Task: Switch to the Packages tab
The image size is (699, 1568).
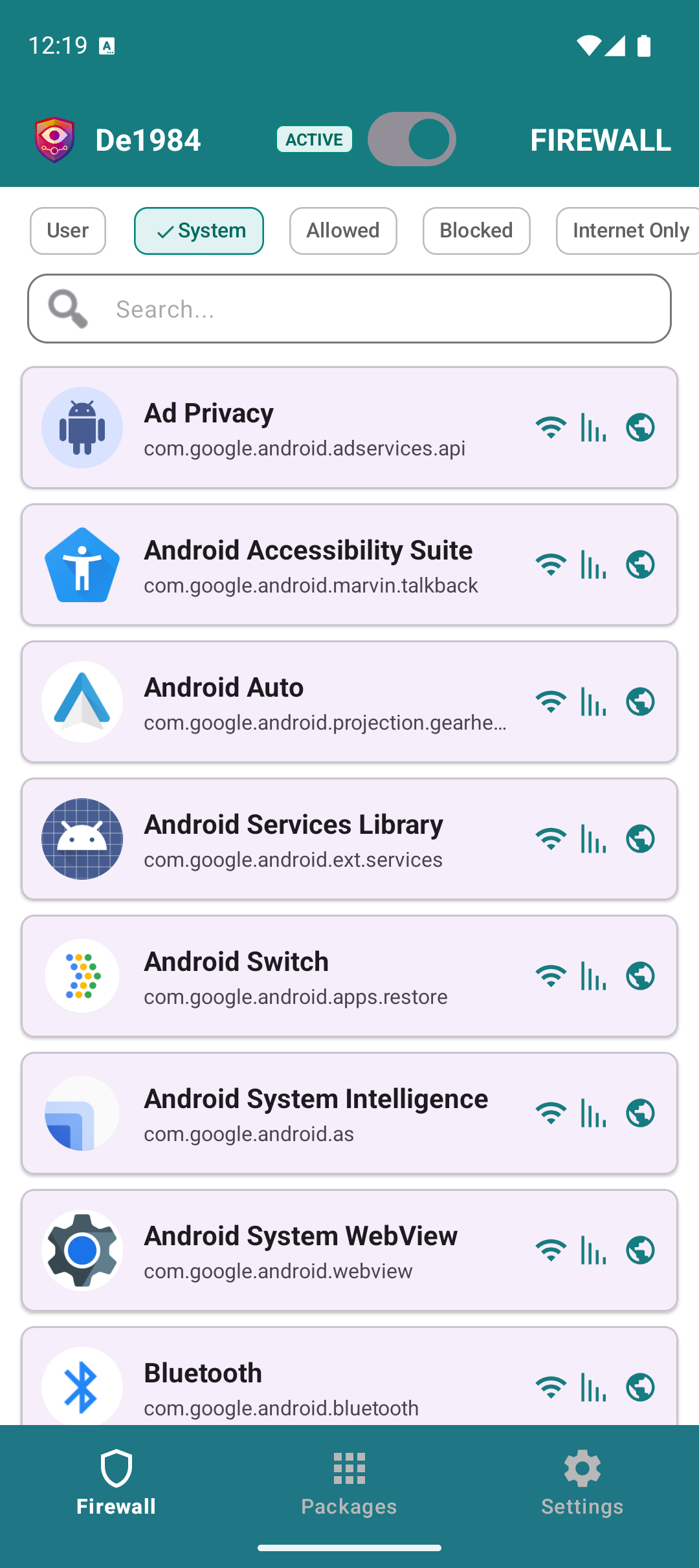Action: (x=349, y=1483)
